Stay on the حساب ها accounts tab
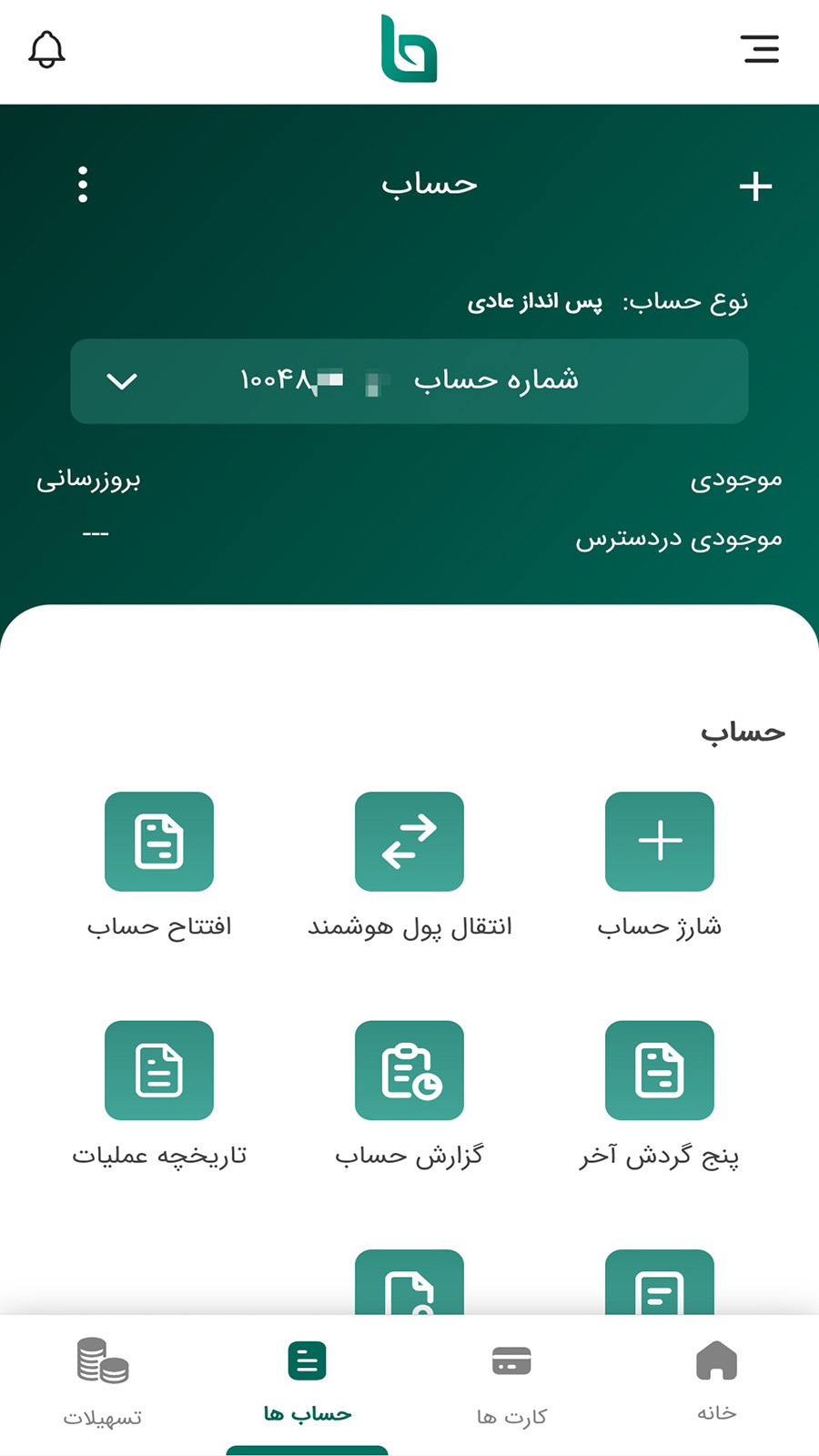 [x=307, y=1379]
